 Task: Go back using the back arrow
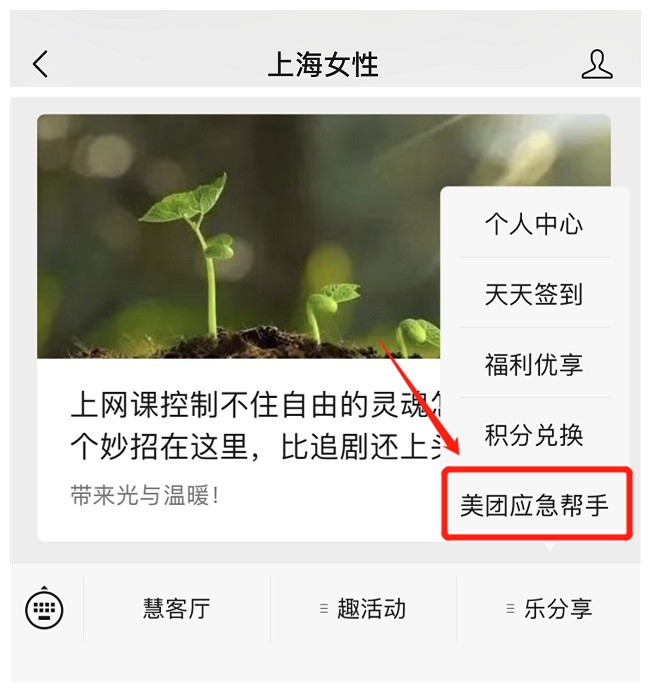click(40, 65)
